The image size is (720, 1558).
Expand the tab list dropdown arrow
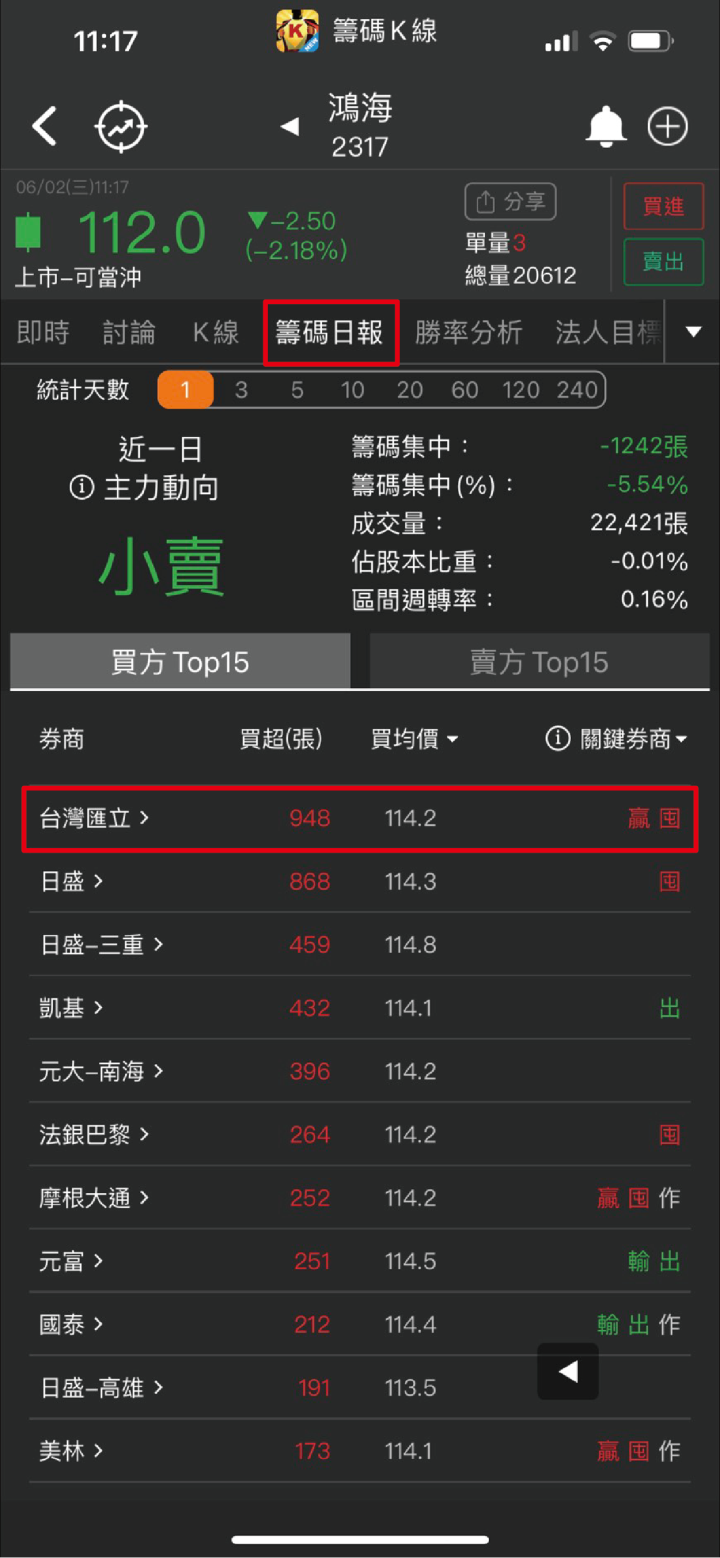pos(693,332)
